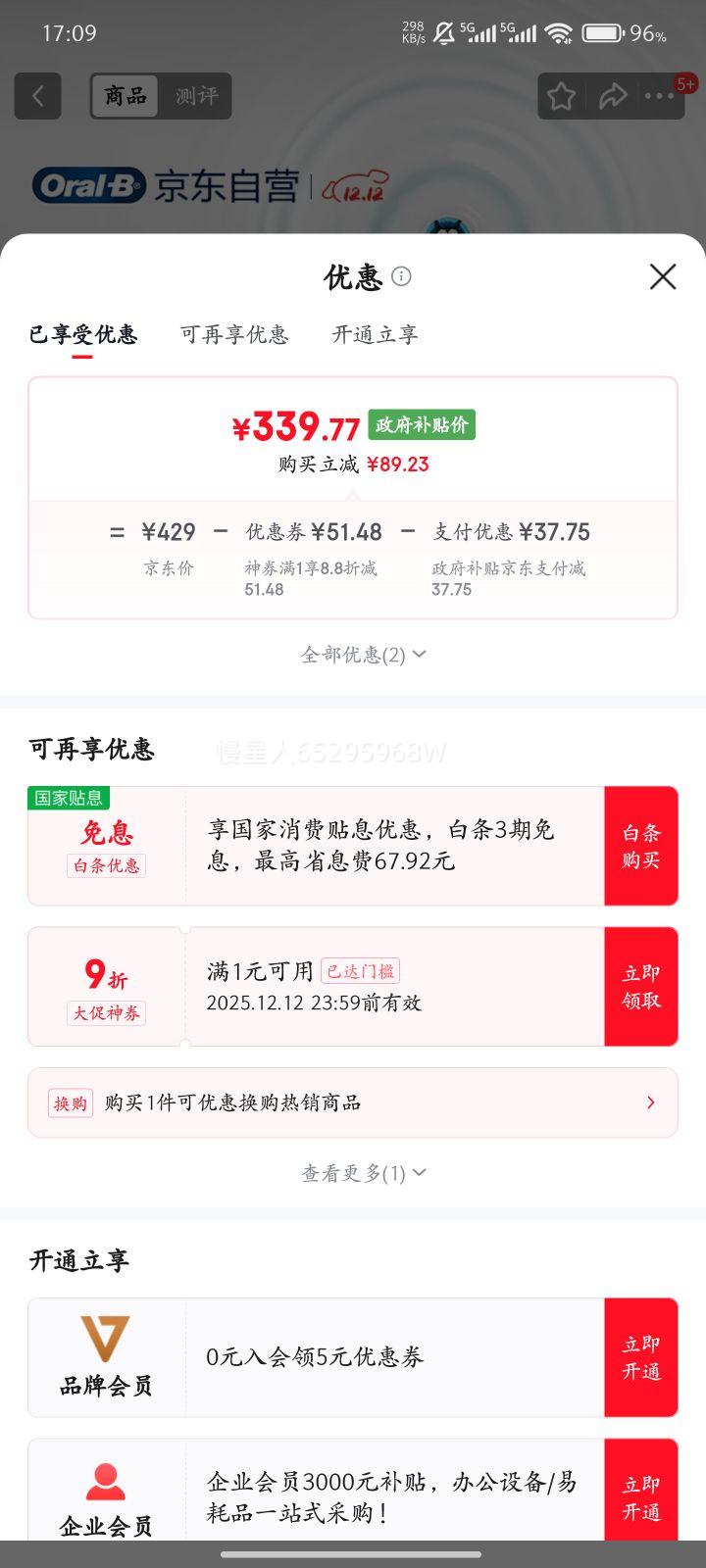This screenshot has width=706, height=1568.
Task: Switch to the 测评 tab at top
Action: point(196,96)
